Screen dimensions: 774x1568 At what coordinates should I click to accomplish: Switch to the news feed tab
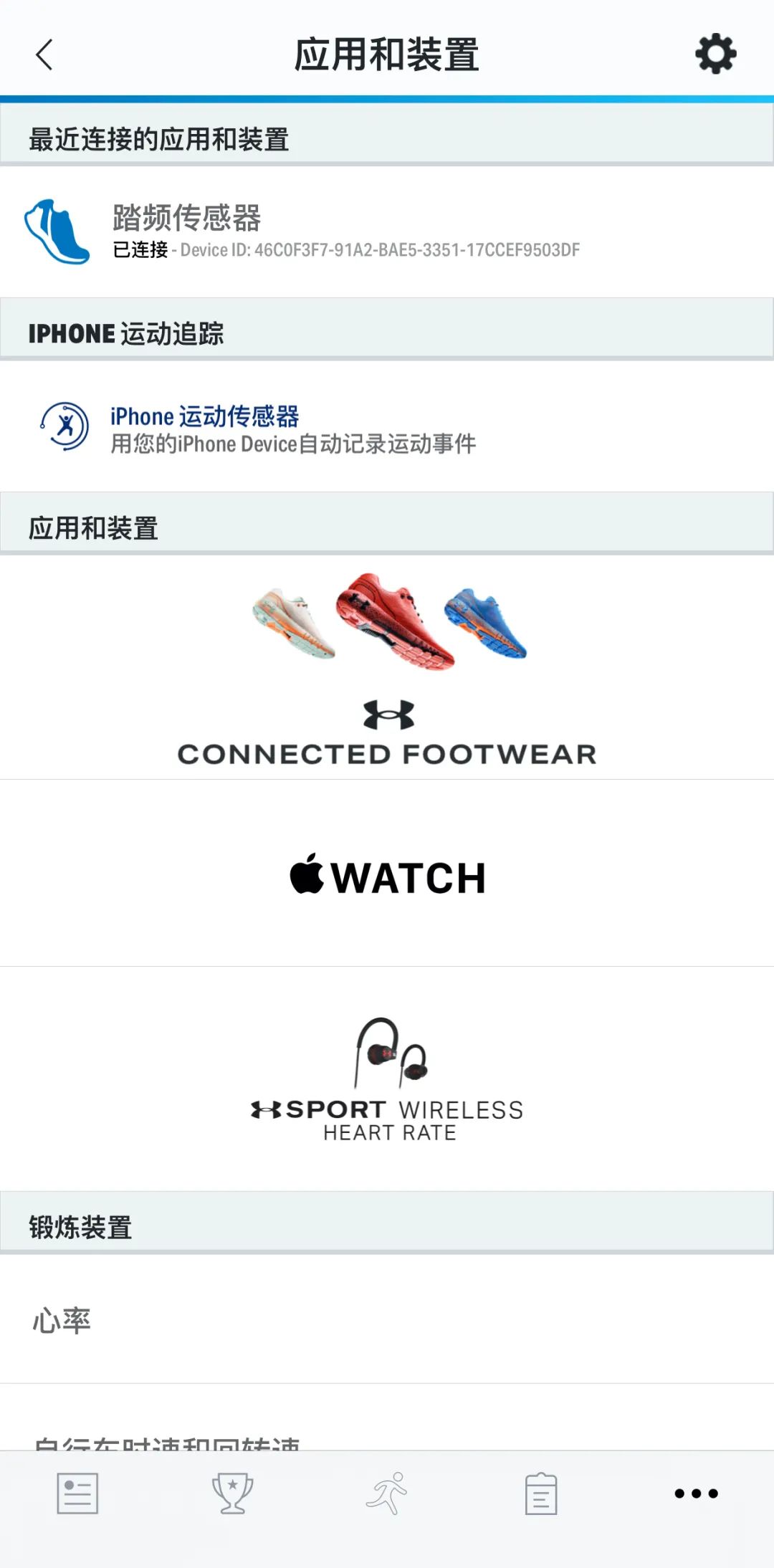click(77, 1493)
